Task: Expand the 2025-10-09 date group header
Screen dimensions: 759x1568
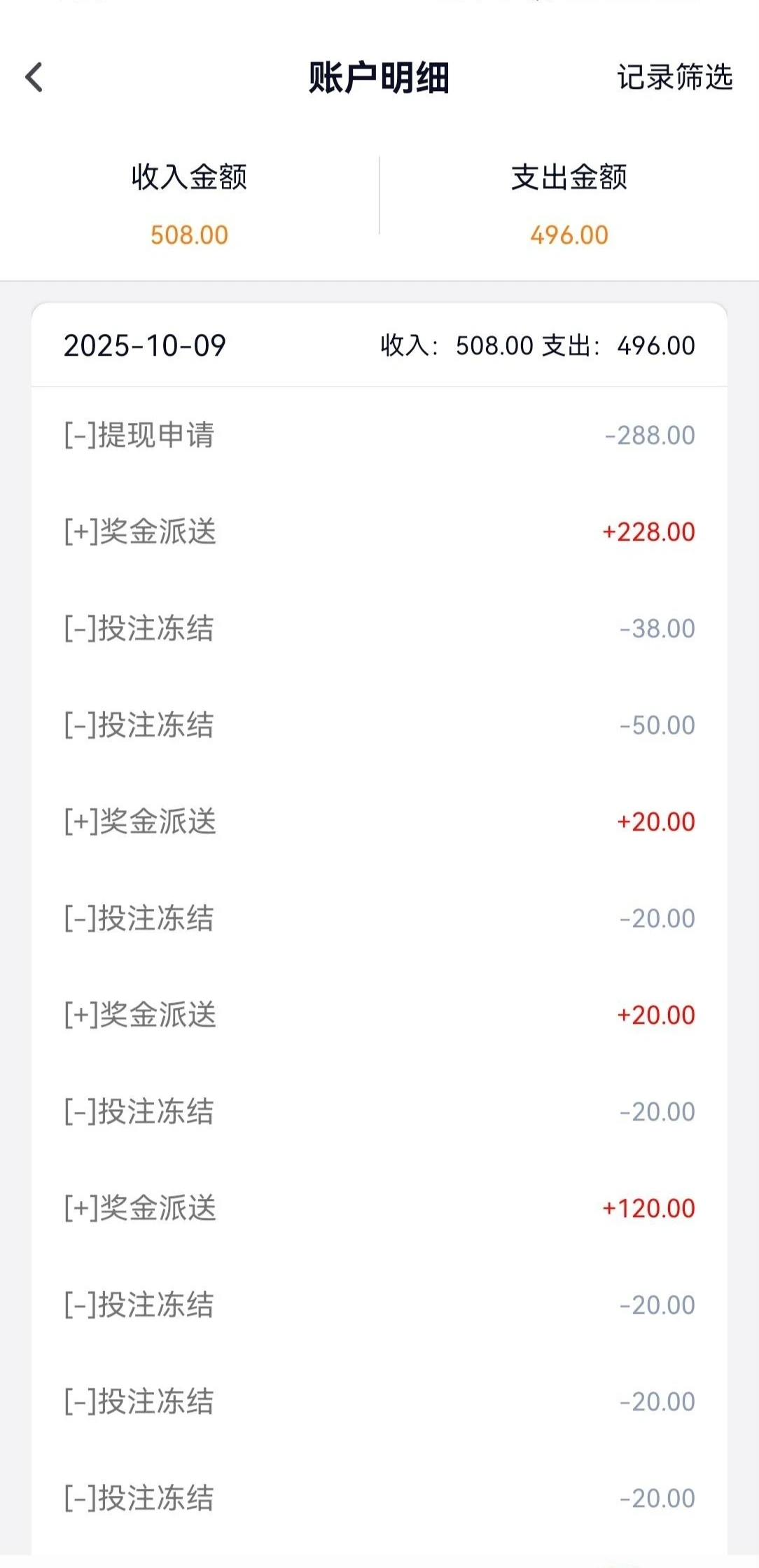Action: 144,346
